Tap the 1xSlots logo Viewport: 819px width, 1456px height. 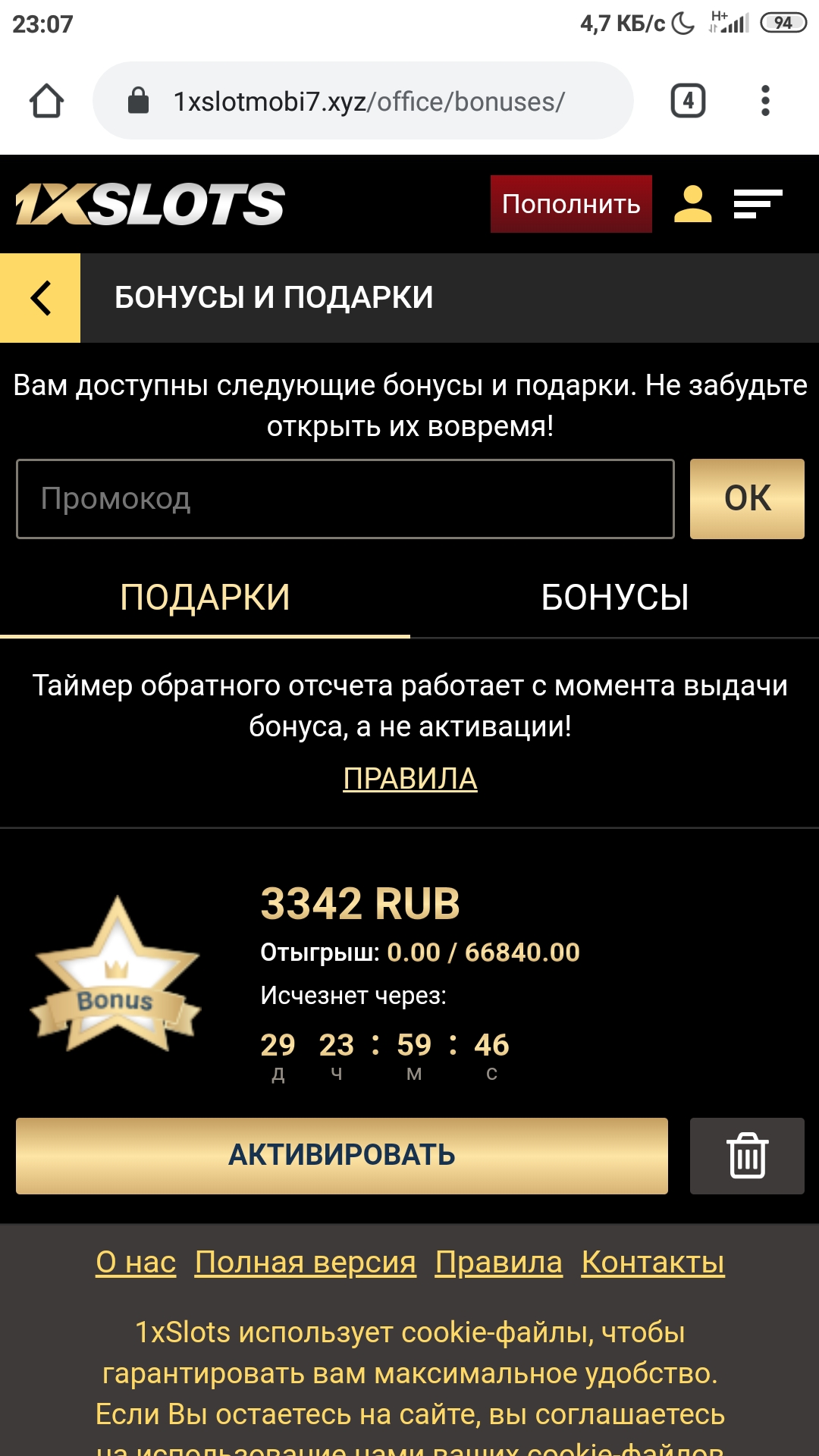[x=150, y=204]
